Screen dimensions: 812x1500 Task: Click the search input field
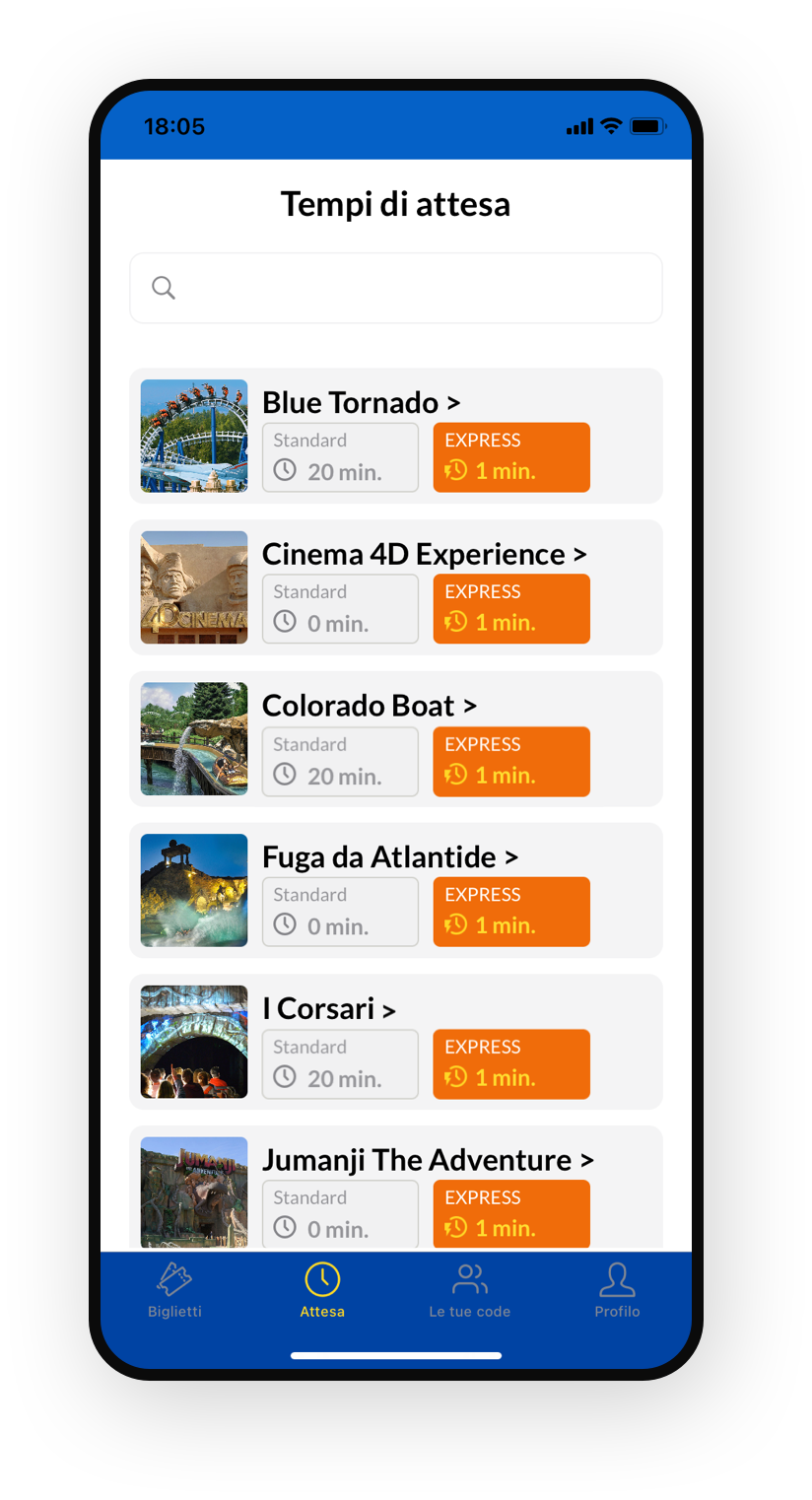(395, 287)
